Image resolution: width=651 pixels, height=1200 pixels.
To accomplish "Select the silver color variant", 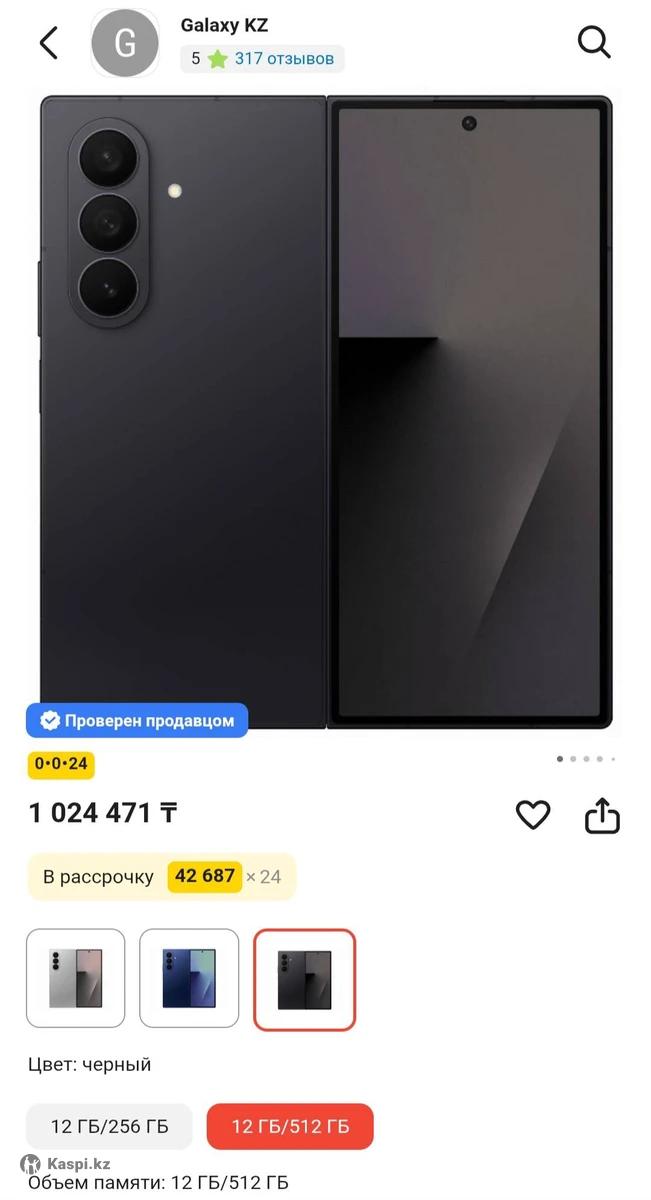I will (x=76, y=979).
